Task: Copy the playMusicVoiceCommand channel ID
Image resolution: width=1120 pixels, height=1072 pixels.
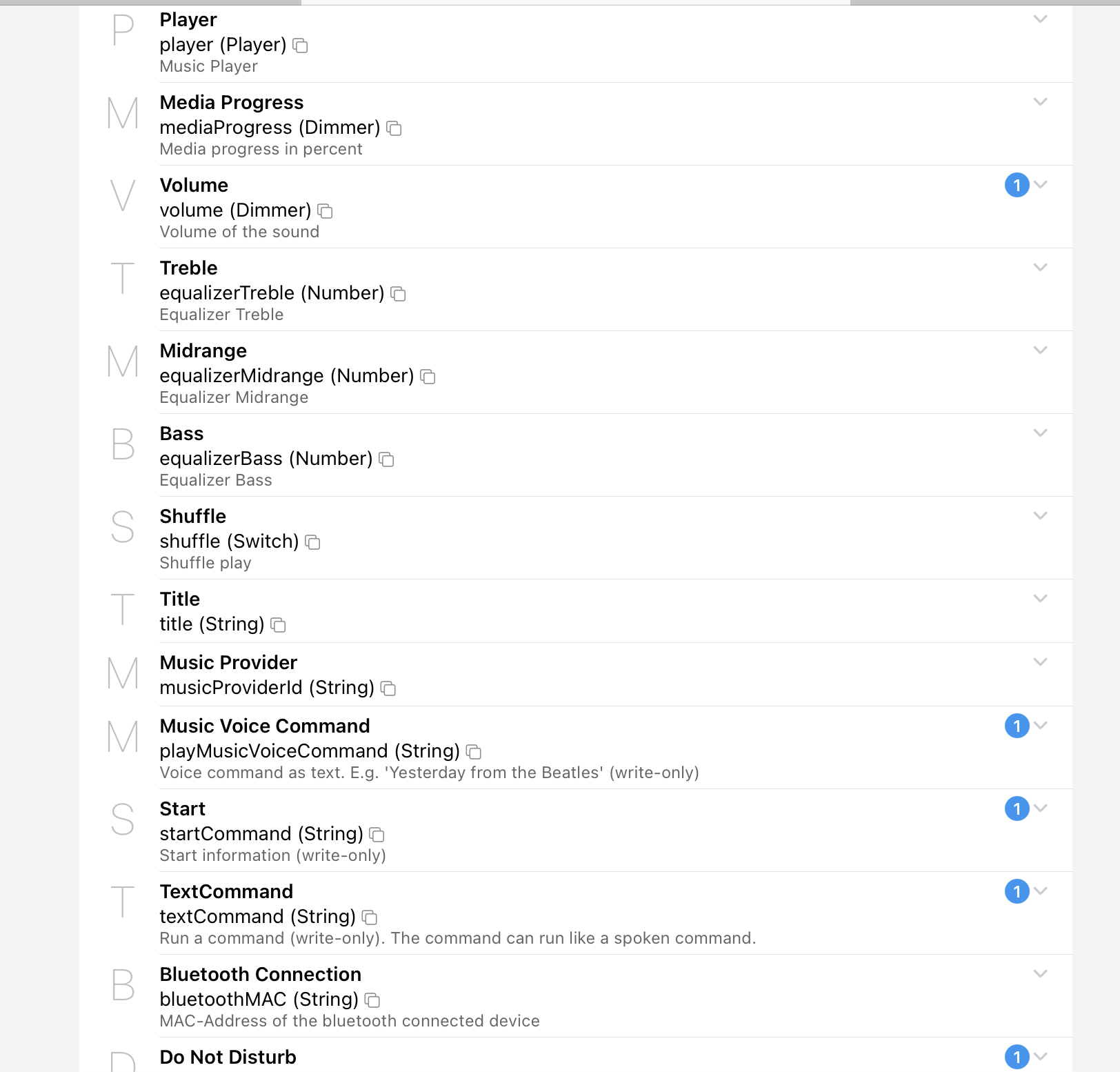Action: coord(473,752)
